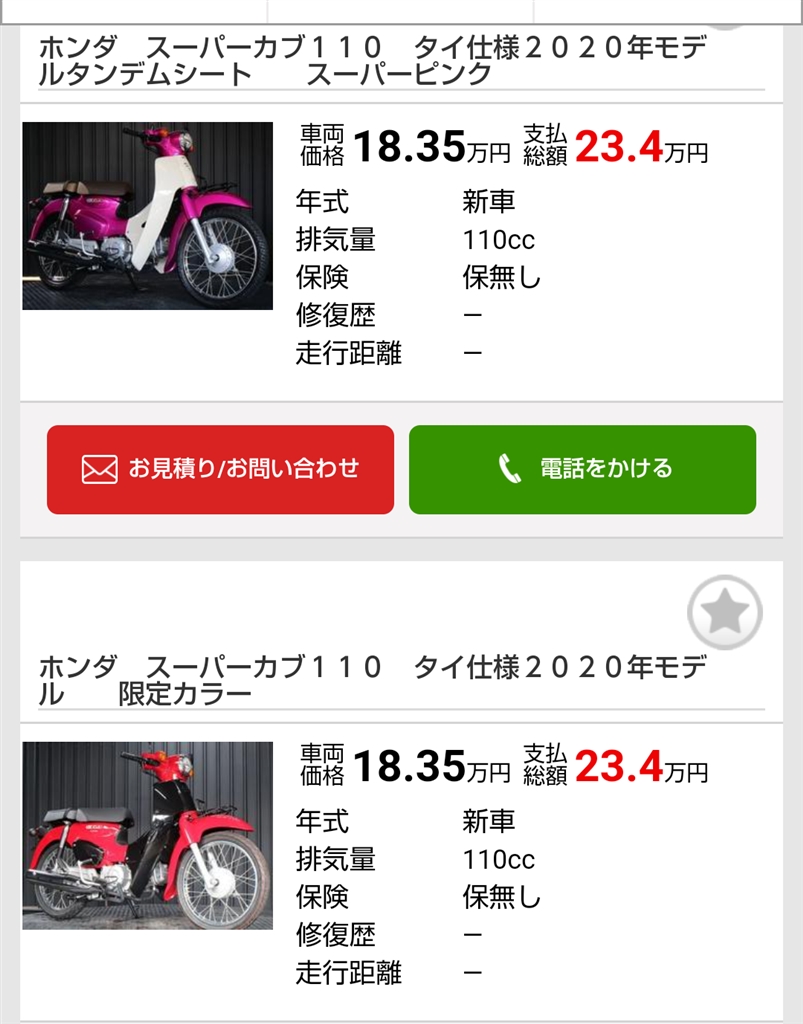Tap the green 電話をかける button
This screenshot has width=803, height=1024.
point(582,469)
